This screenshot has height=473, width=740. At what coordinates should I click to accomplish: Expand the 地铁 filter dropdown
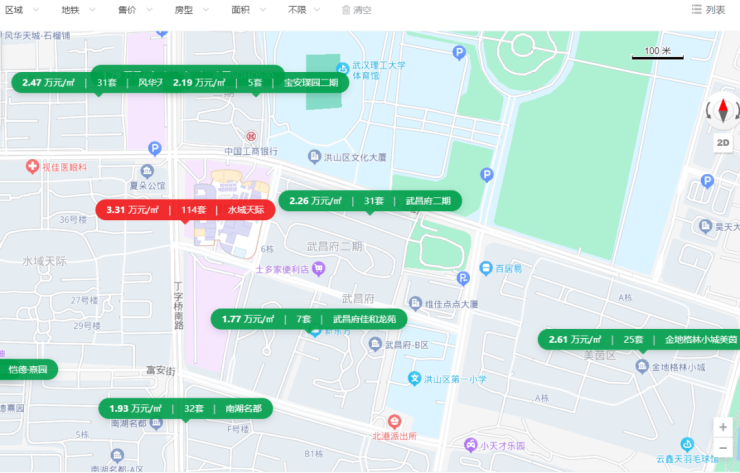tap(76, 9)
